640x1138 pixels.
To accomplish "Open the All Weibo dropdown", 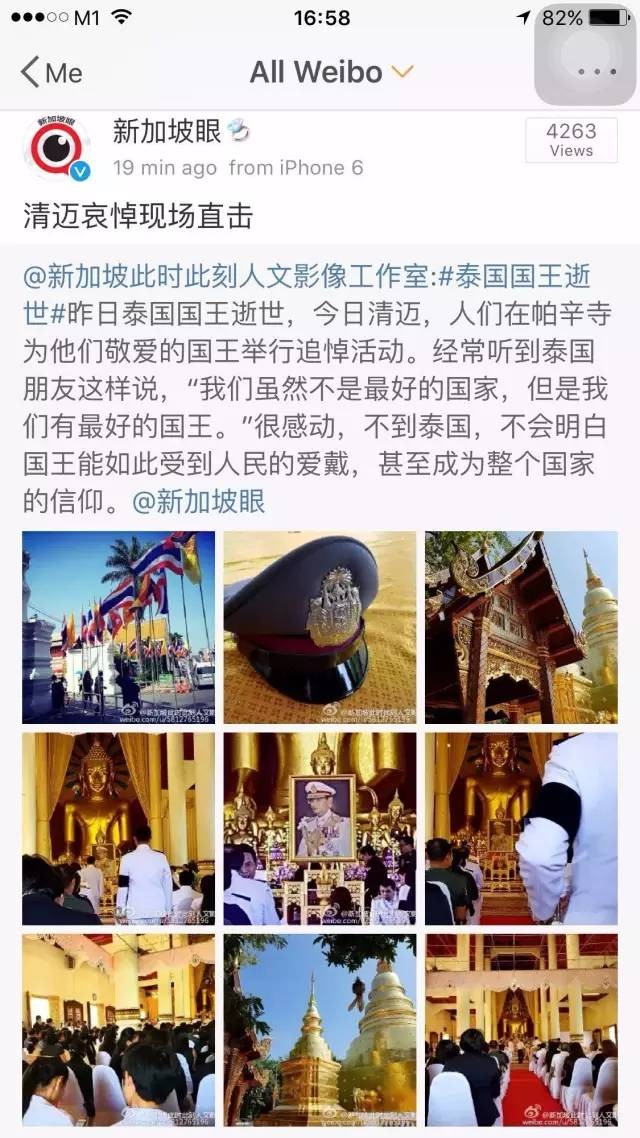I will pos(331,72).
